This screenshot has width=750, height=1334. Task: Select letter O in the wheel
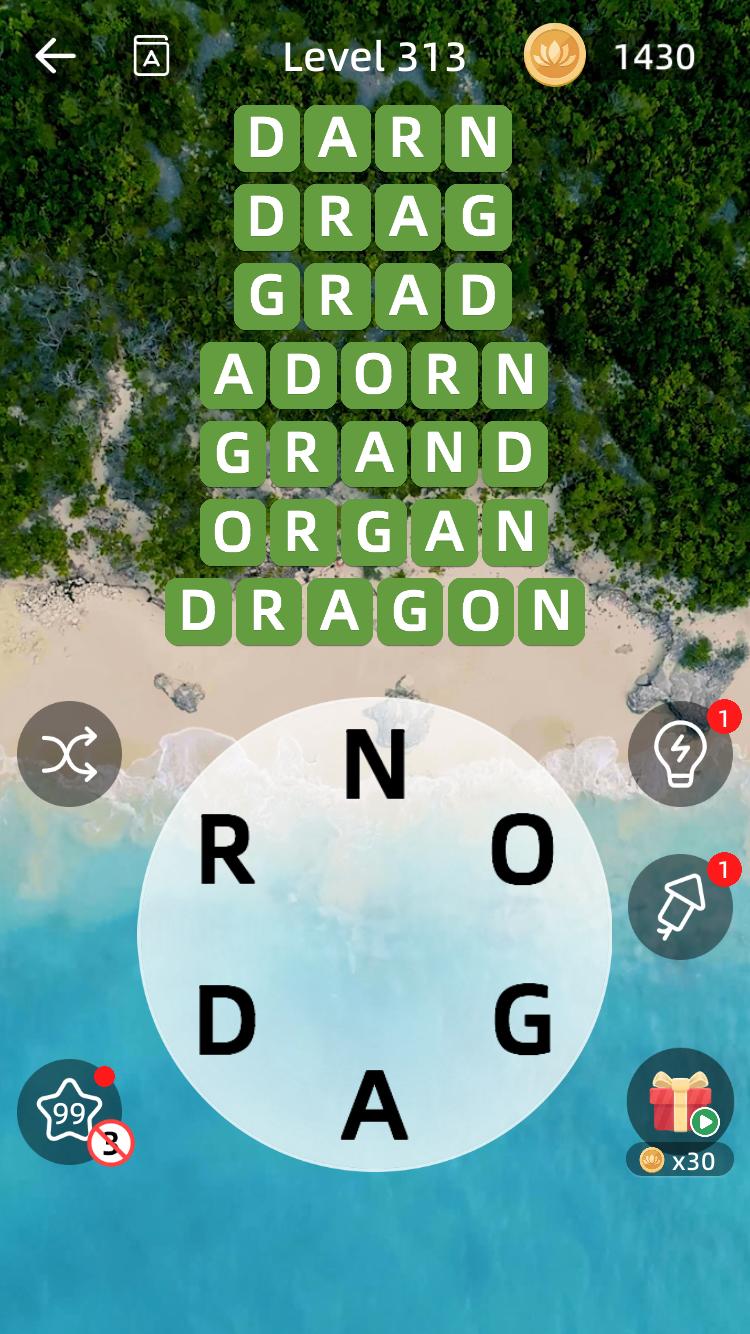522,851
